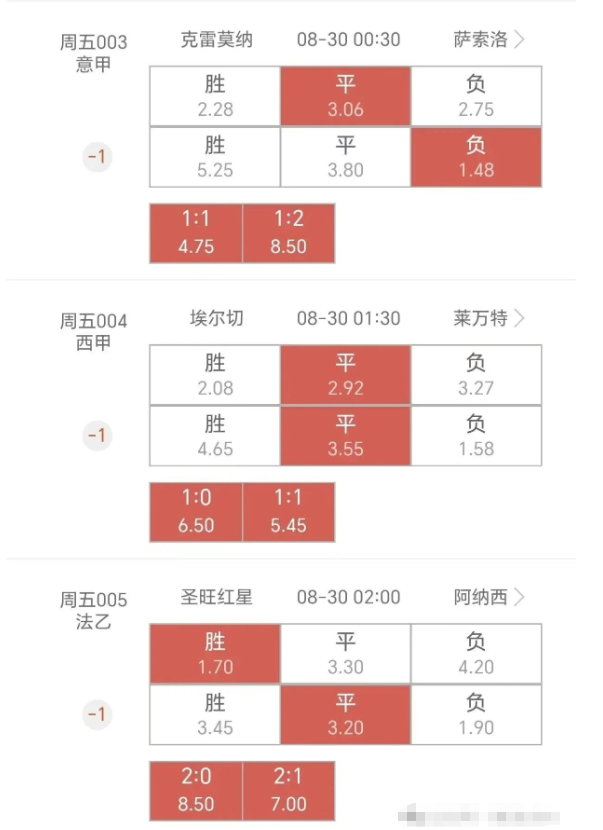The width and height of the screenshot is (603, 830).
Task: Choose handicap 负 1.58 in 埃尔切 match
Action: point(476,436)
